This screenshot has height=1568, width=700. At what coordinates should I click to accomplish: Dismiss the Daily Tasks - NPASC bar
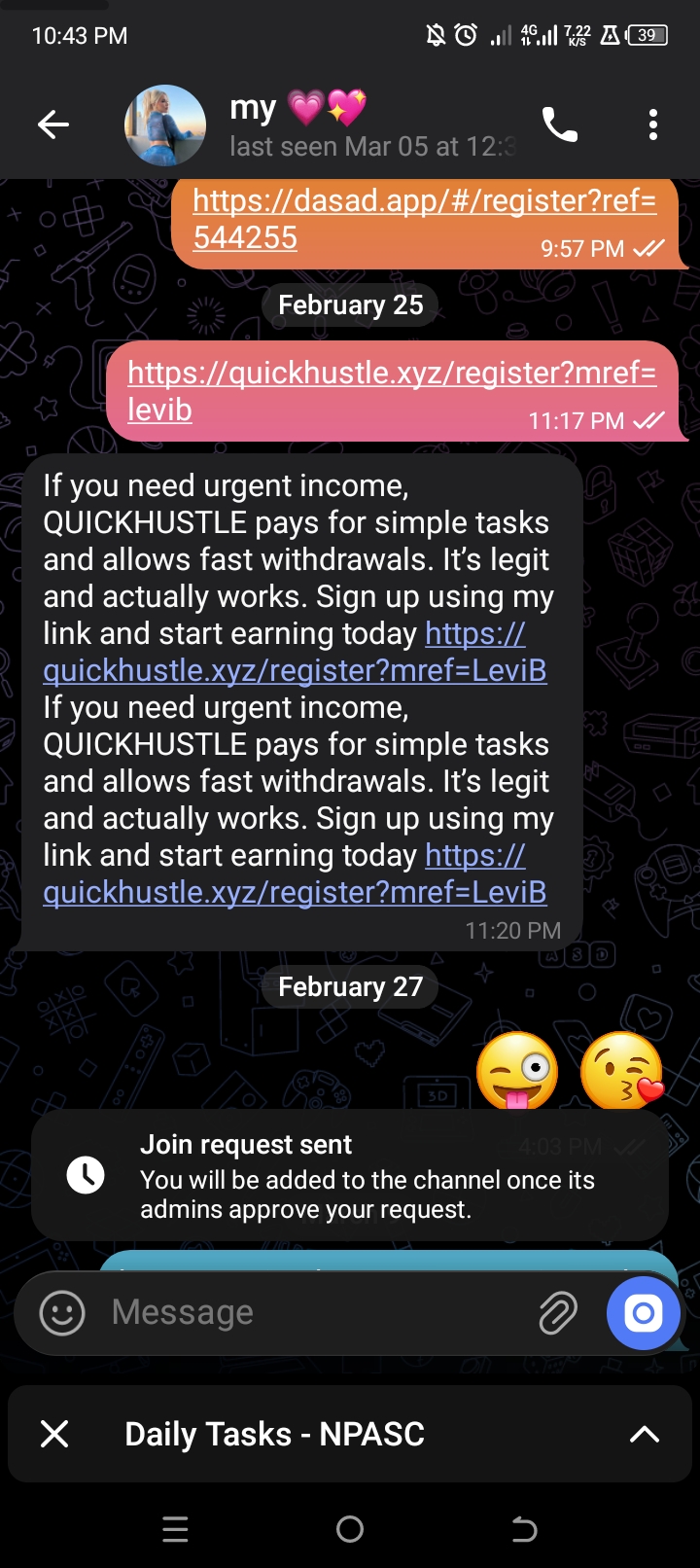coord(55,1434)
